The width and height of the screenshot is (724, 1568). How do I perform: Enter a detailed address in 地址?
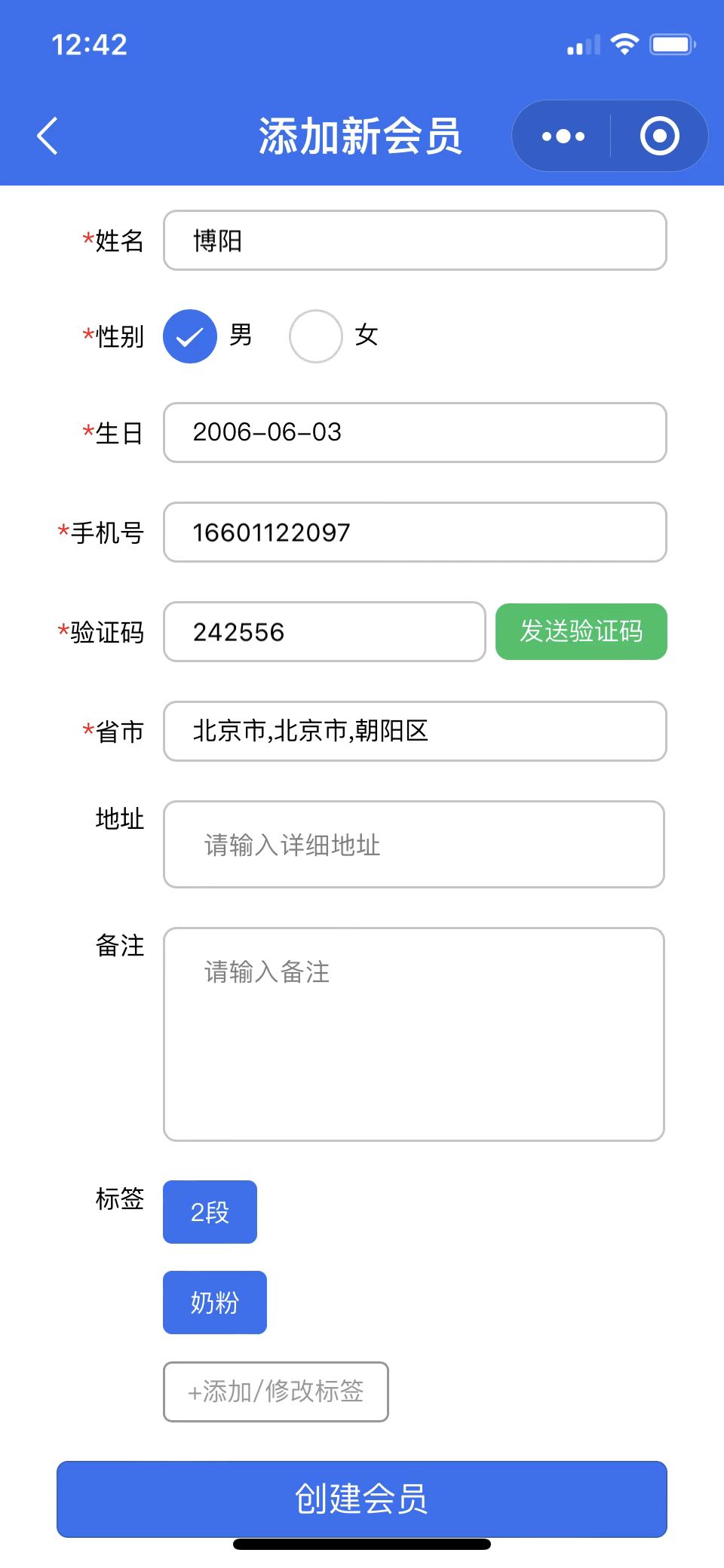click(x=414, y=845)
